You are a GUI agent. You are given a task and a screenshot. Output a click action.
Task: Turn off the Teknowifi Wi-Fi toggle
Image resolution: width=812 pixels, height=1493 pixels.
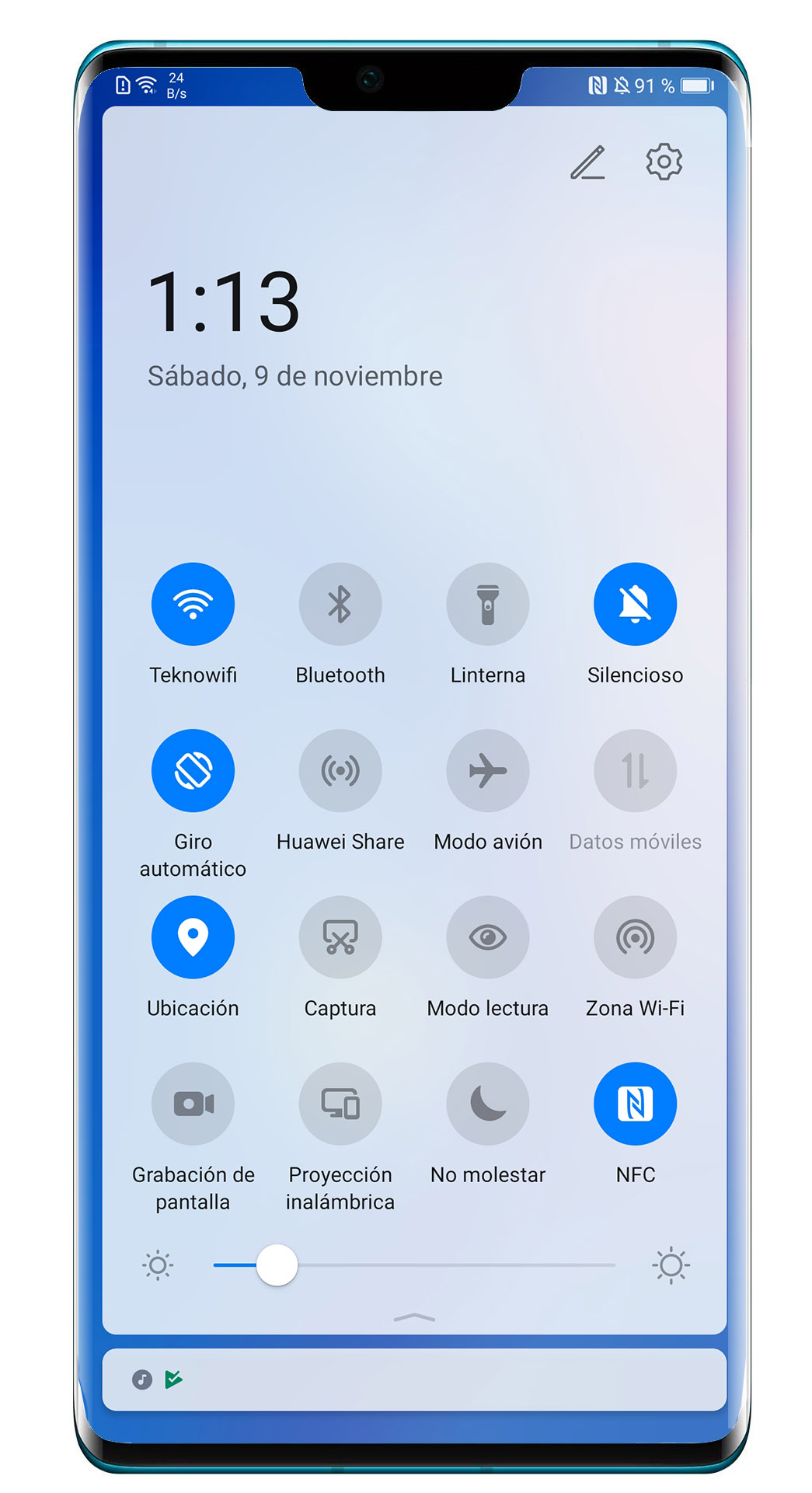[193, 604]
